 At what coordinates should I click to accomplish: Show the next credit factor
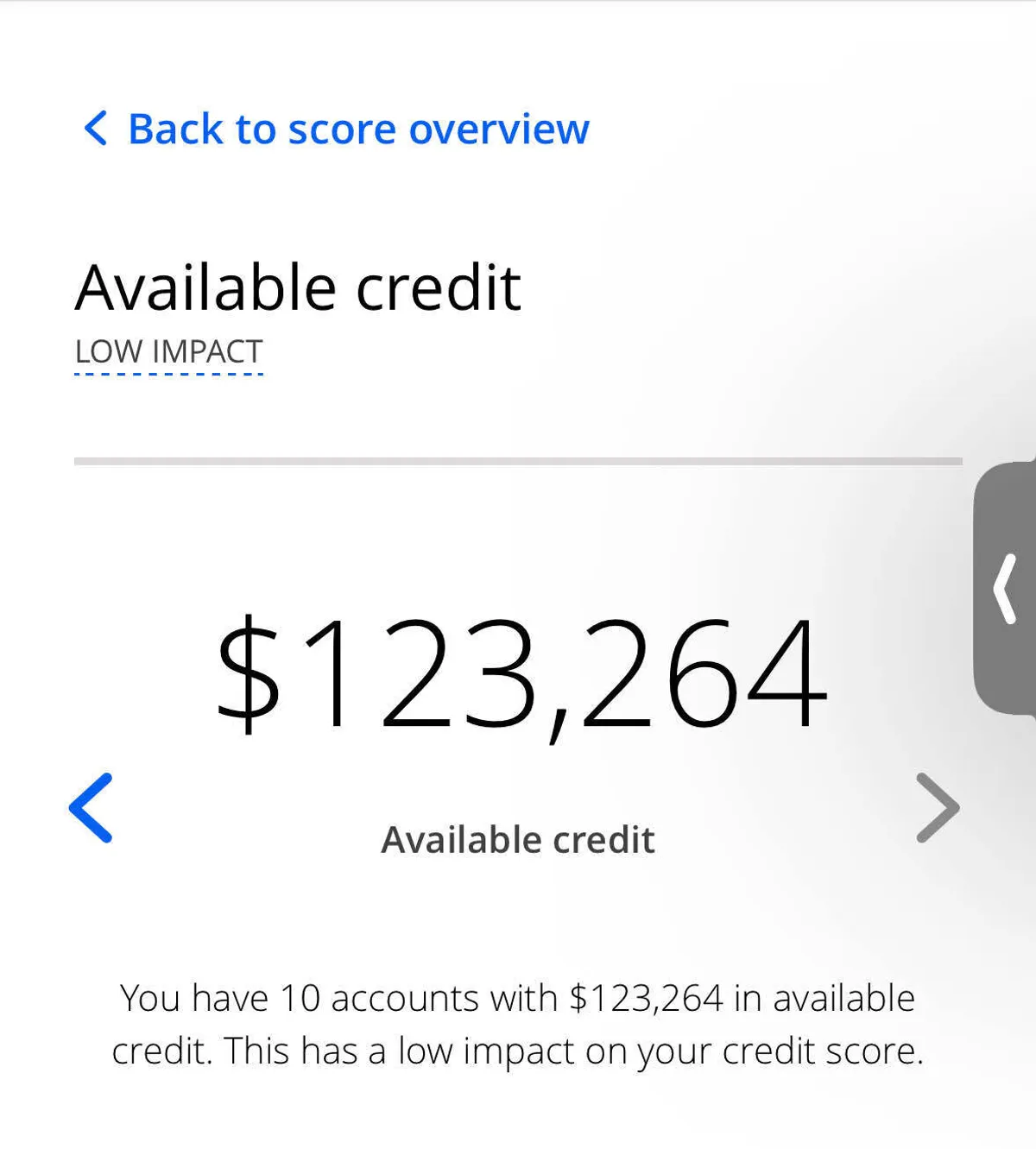pos(937,808)
